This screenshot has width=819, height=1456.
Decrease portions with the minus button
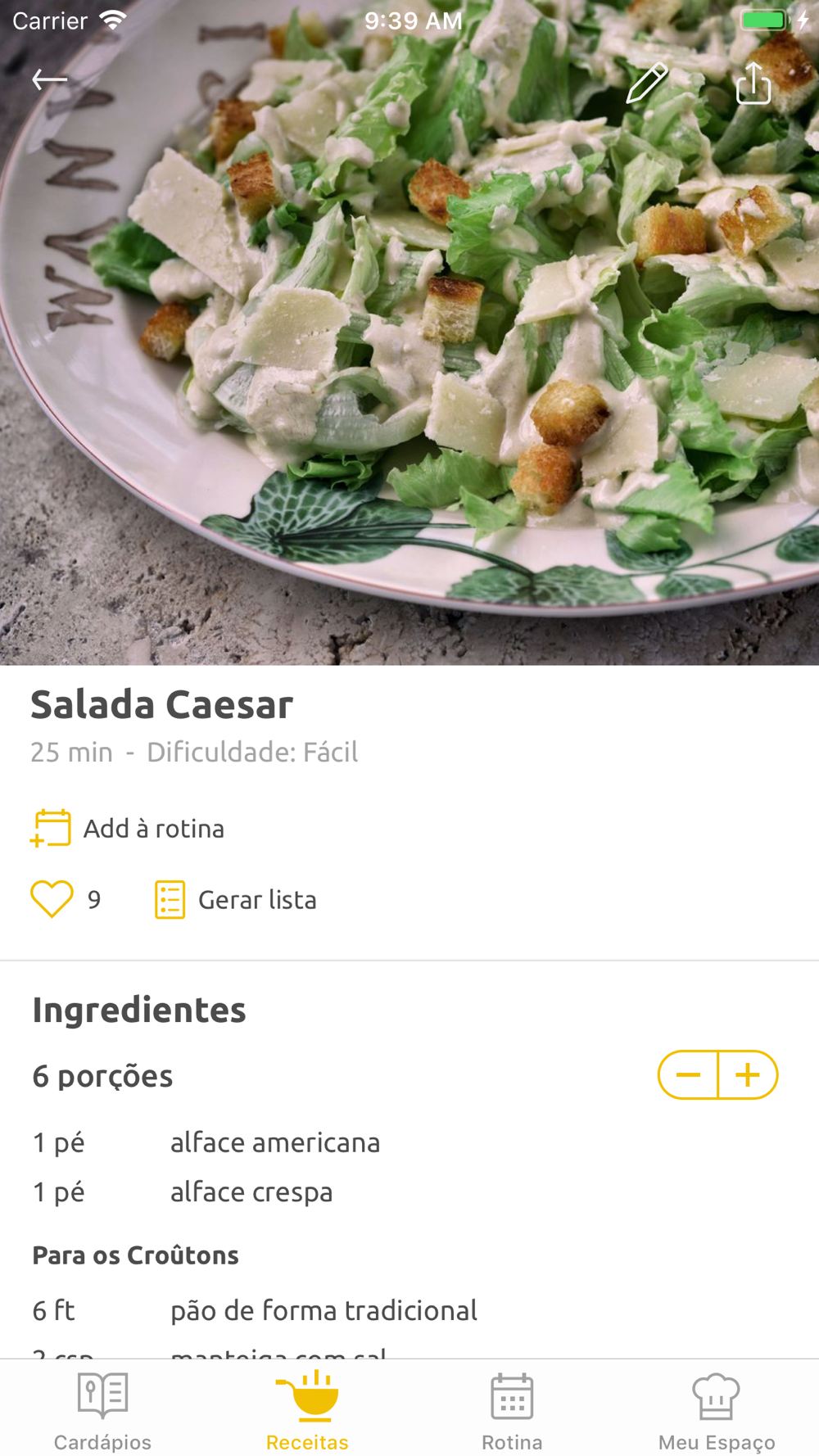click(688, 1075)
